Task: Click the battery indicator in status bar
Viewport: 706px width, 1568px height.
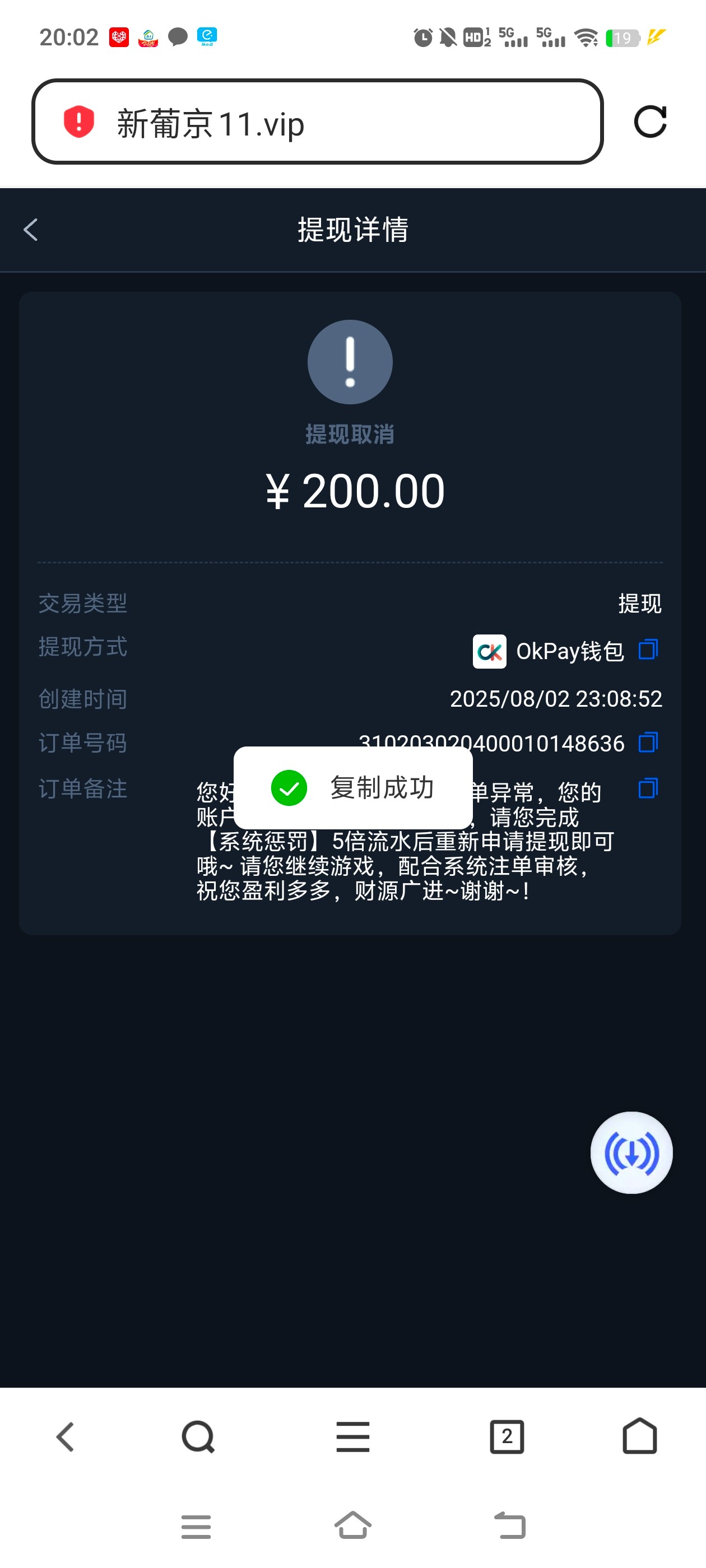Action: click(x=620, y=38)
